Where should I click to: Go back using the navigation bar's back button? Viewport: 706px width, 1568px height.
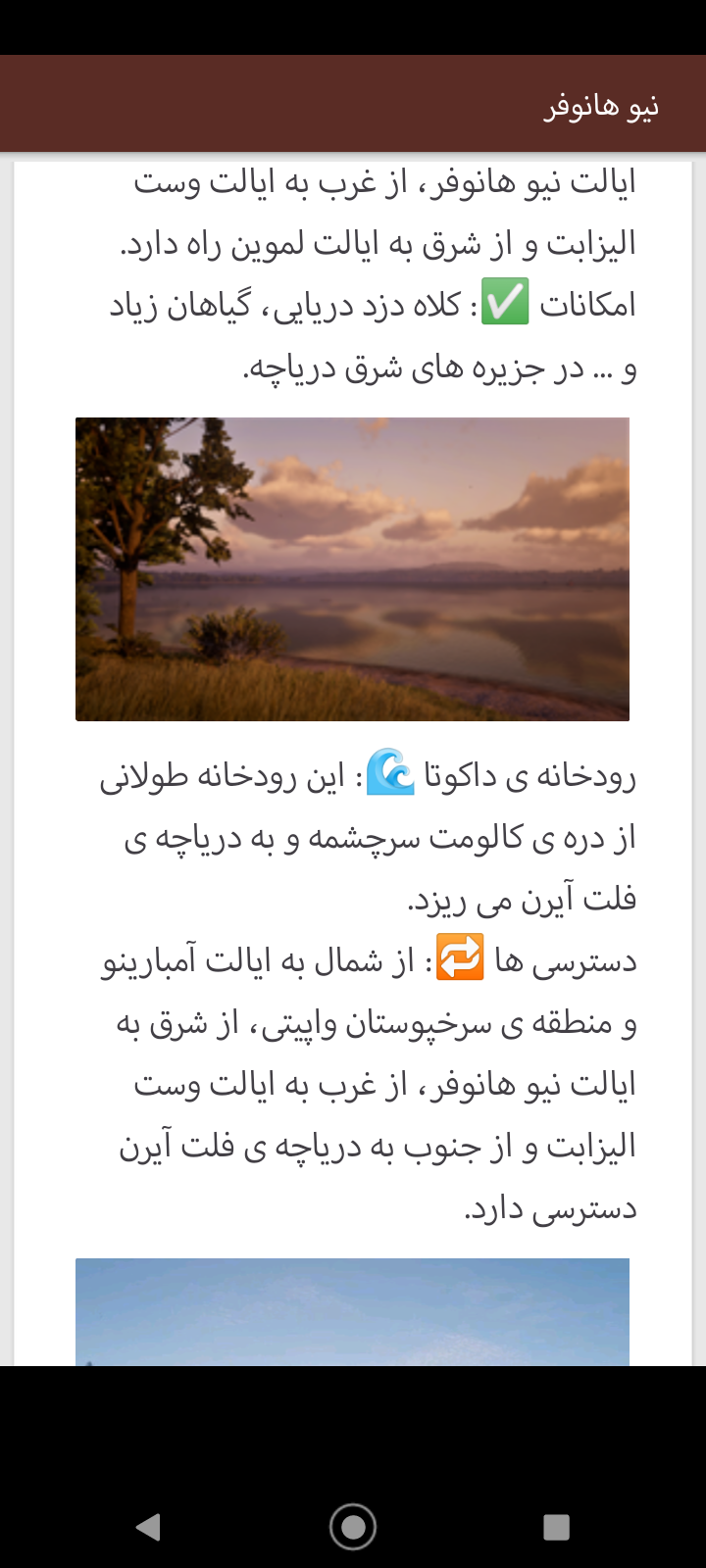149,1526
